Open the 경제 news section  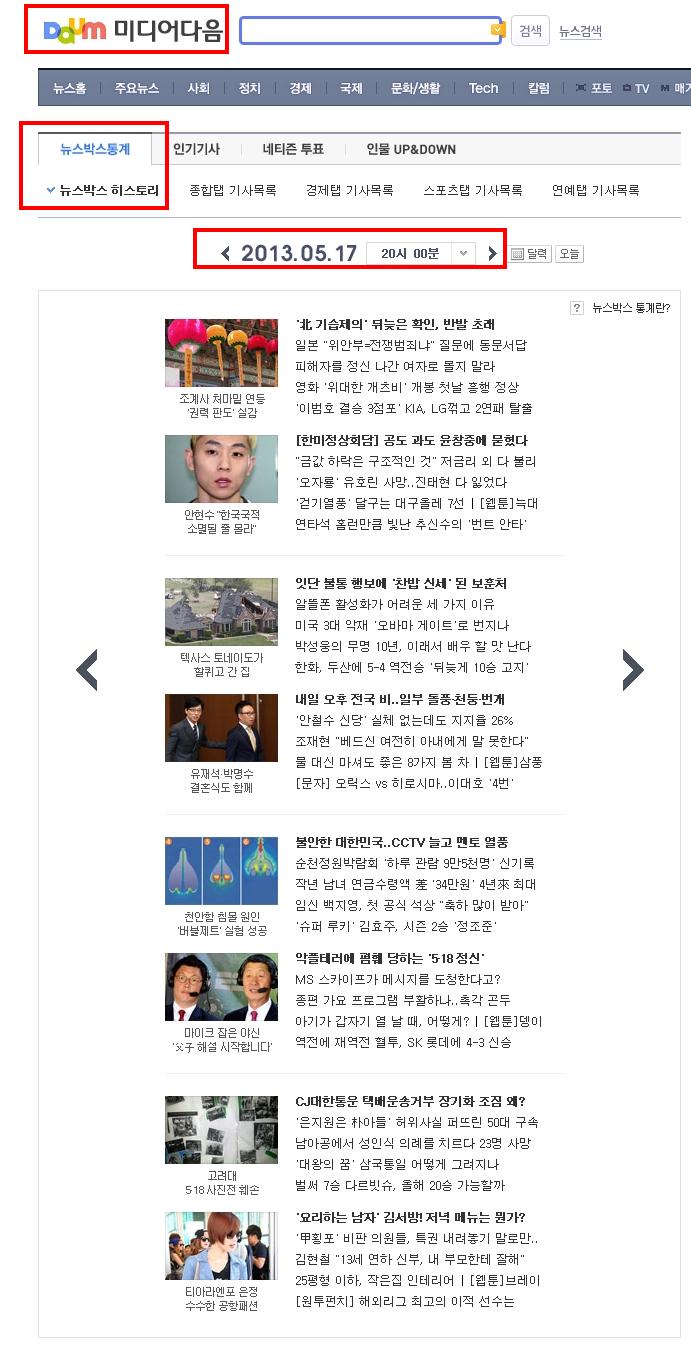tap(300, 88)
